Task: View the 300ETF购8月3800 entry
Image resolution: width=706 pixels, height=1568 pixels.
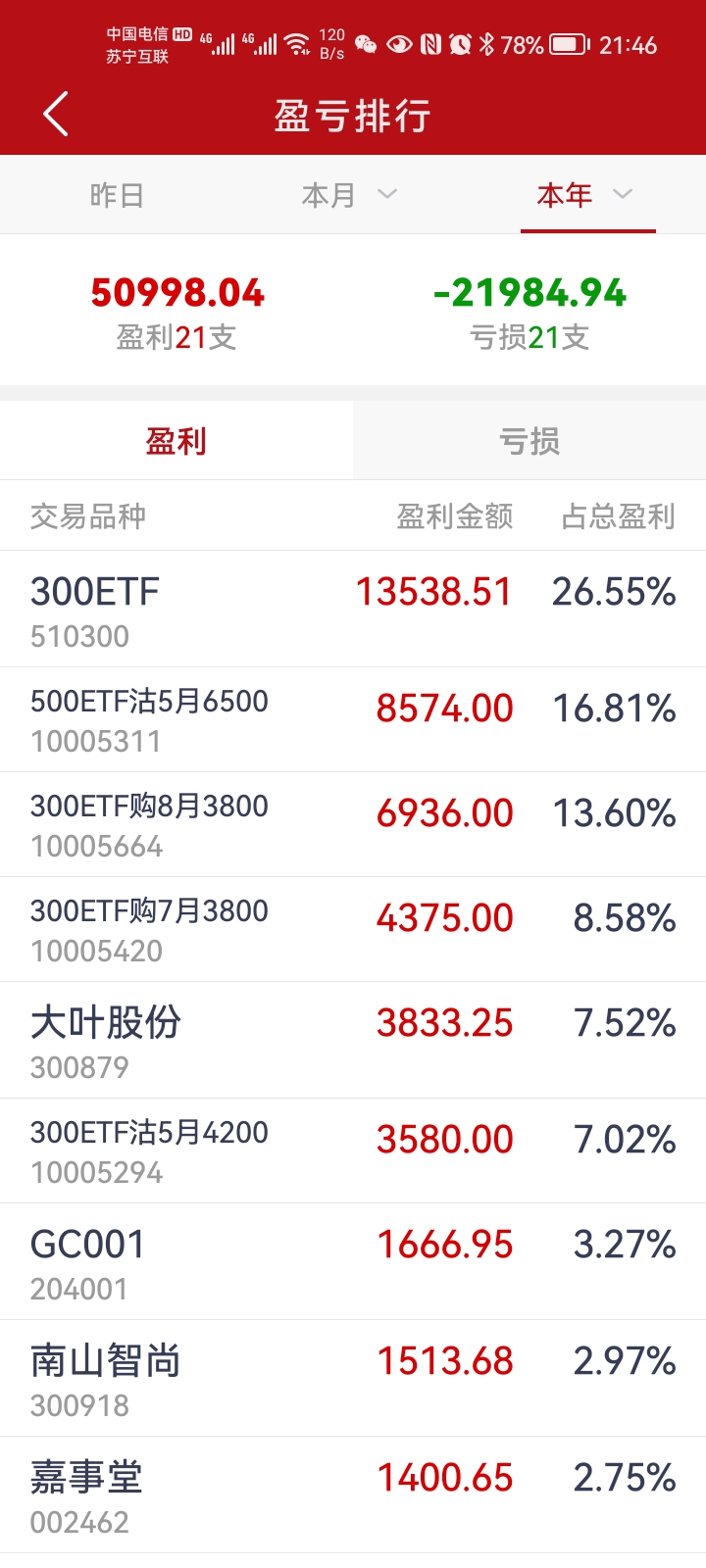Action: (x=353, y=824)
